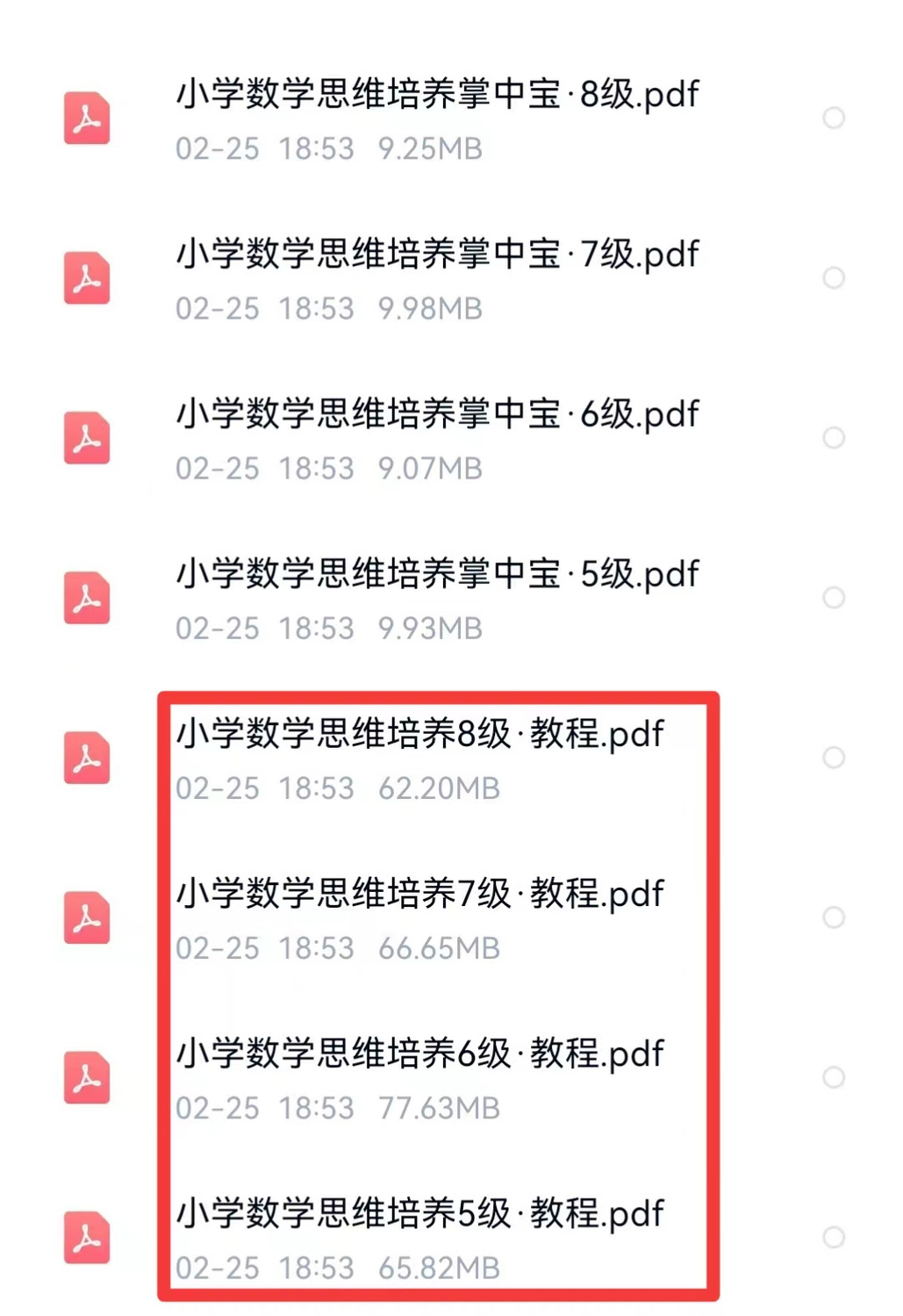Select the circle for 6级·教程.pdf
The image size is (903, 1316).
click(x=833, y=1076)
